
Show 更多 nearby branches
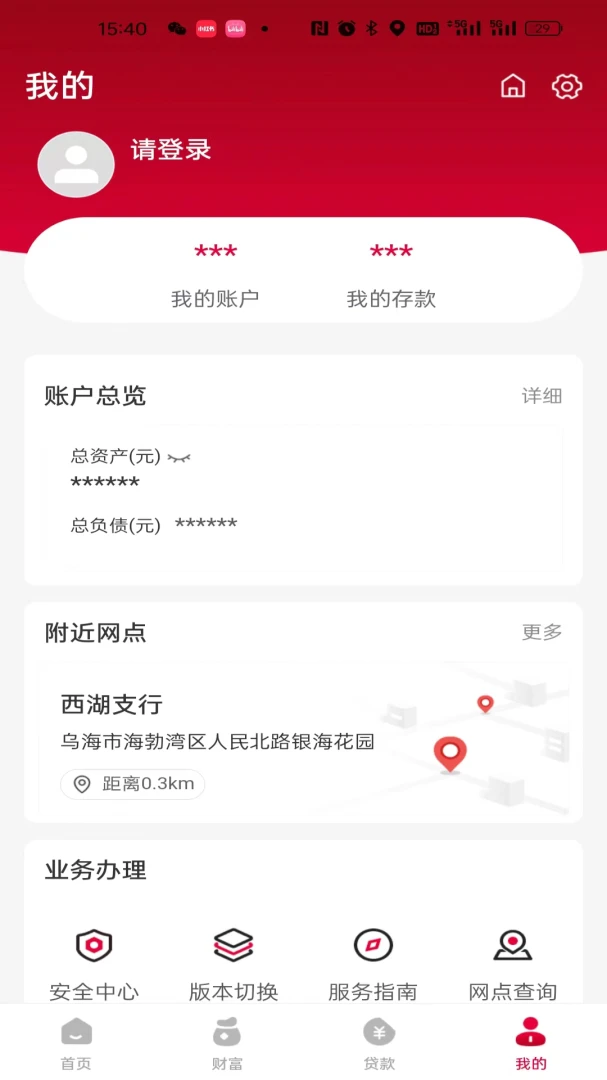(x=542, y=632)
